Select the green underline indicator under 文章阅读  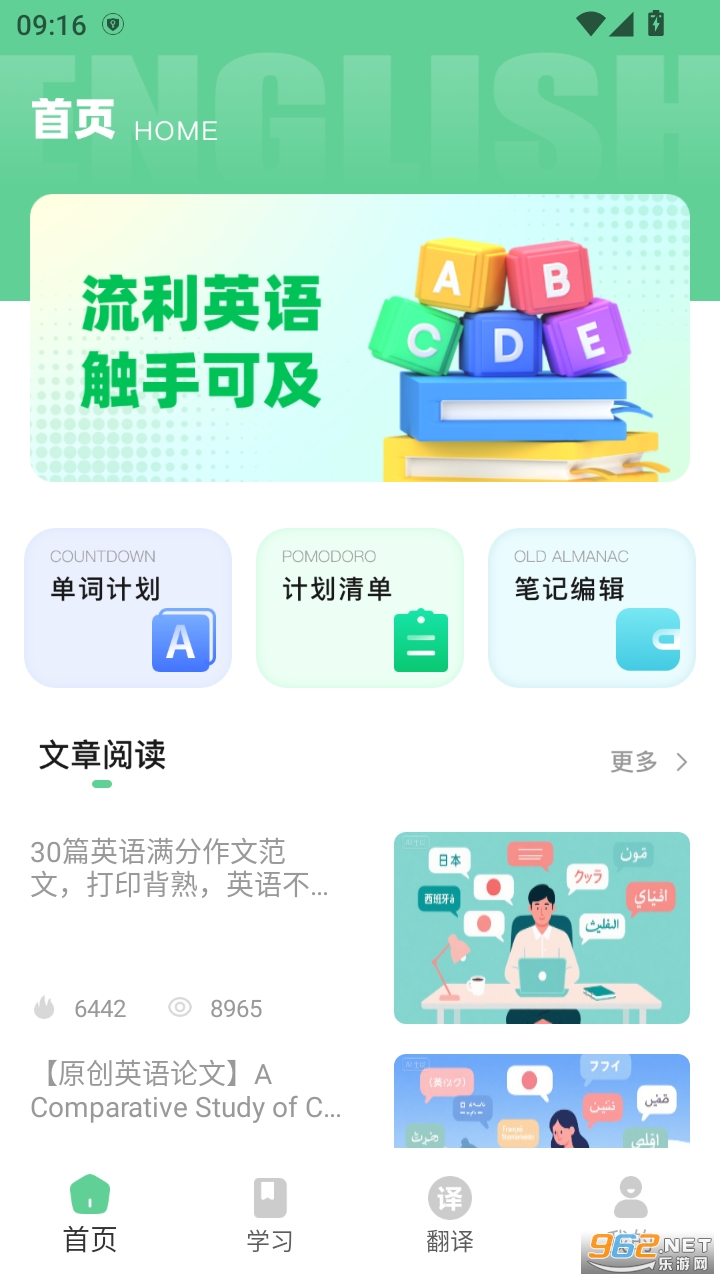101,784
